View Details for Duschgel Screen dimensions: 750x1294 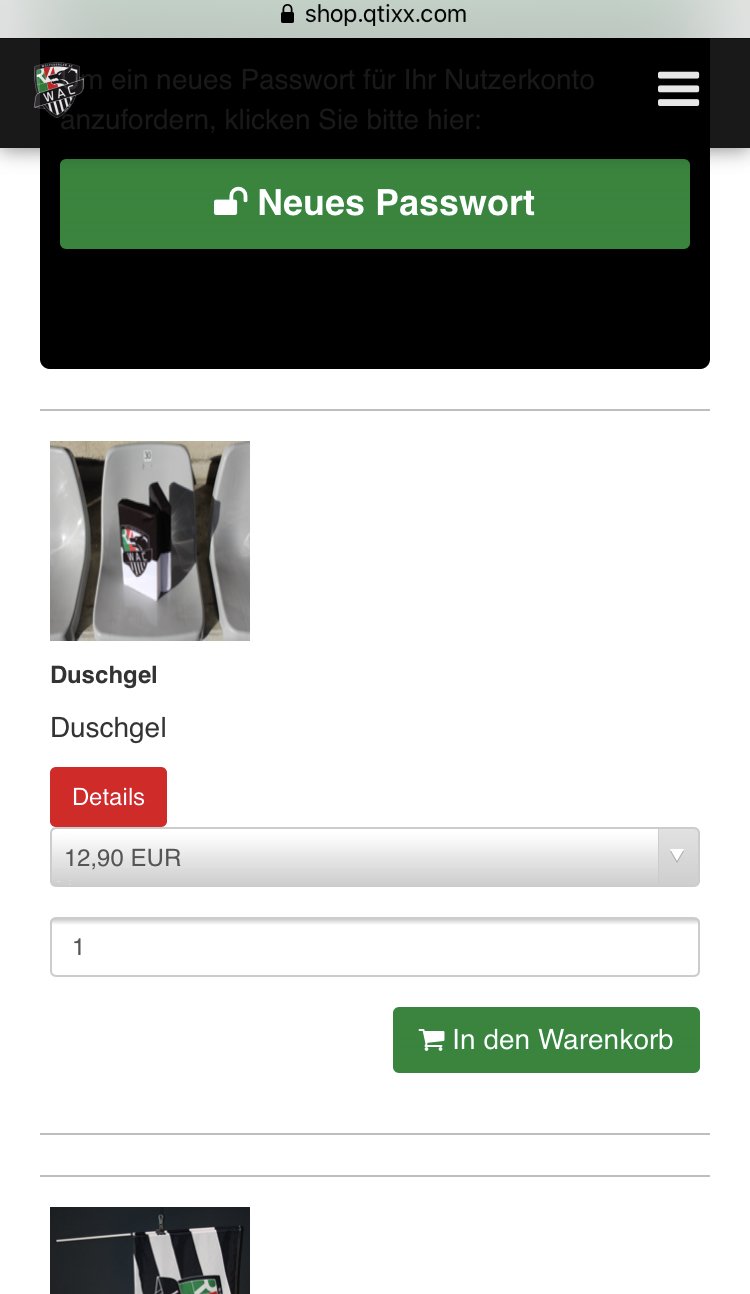tap(108, 797)
